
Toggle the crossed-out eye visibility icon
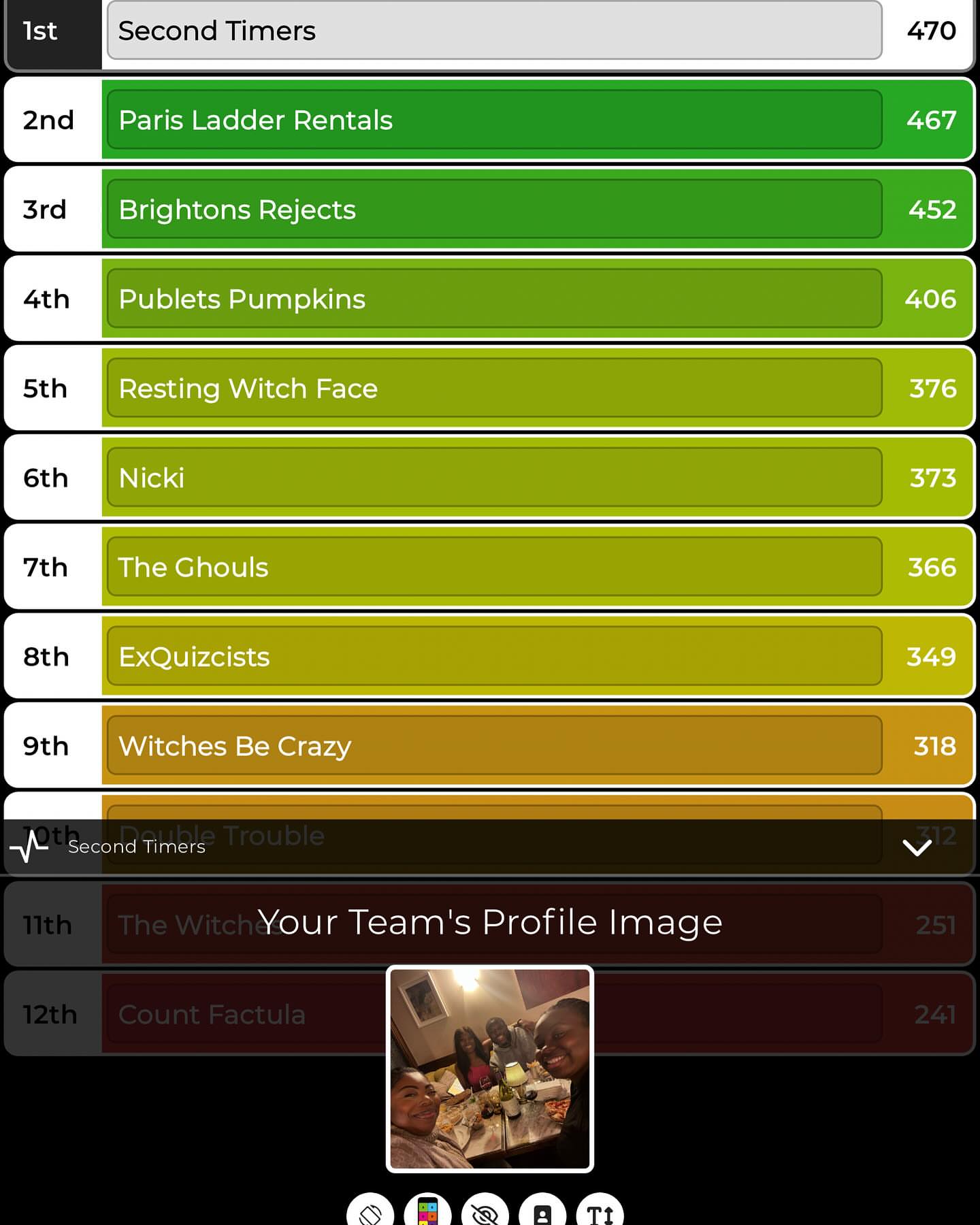point(485,1213)
